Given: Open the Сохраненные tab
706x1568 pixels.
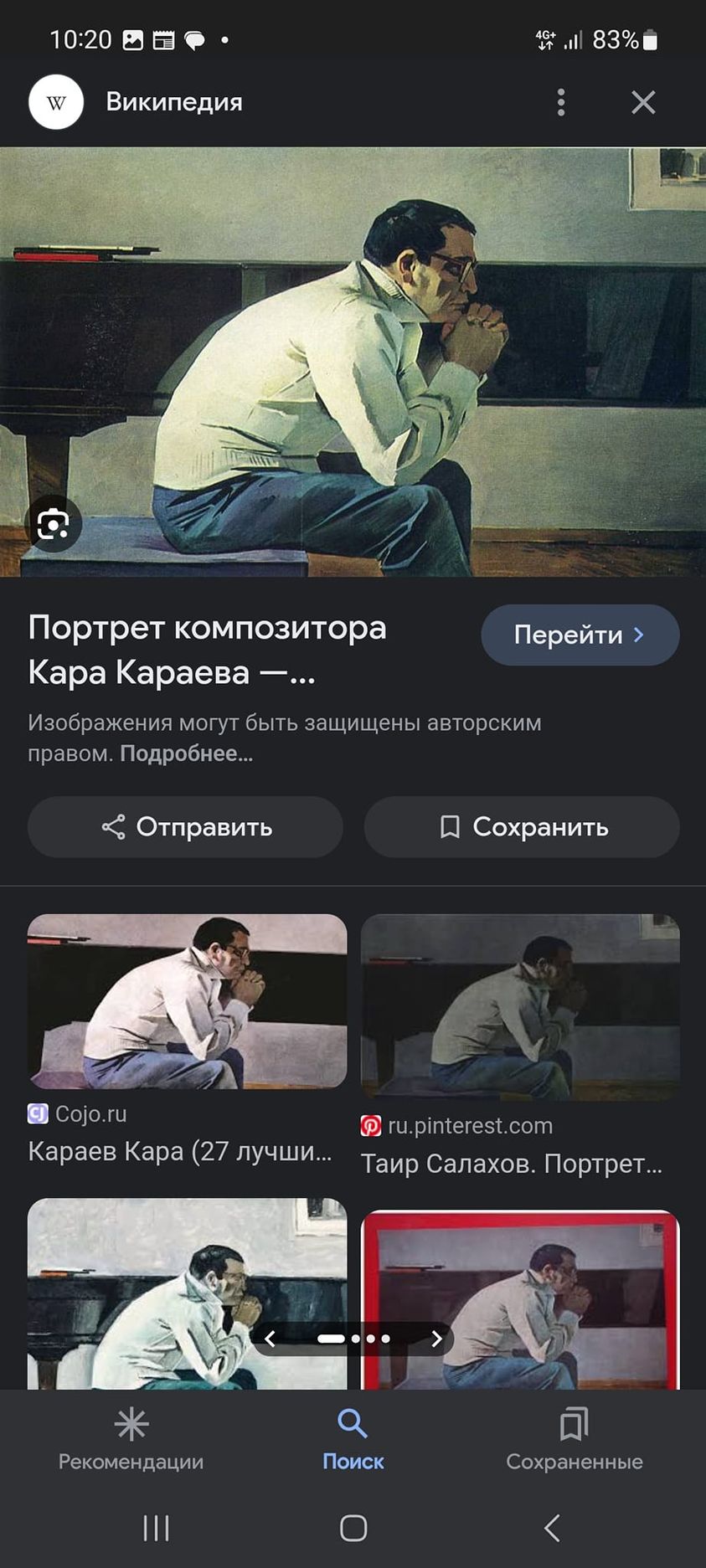Looking at the screenshot, I should click(574, 1438).
